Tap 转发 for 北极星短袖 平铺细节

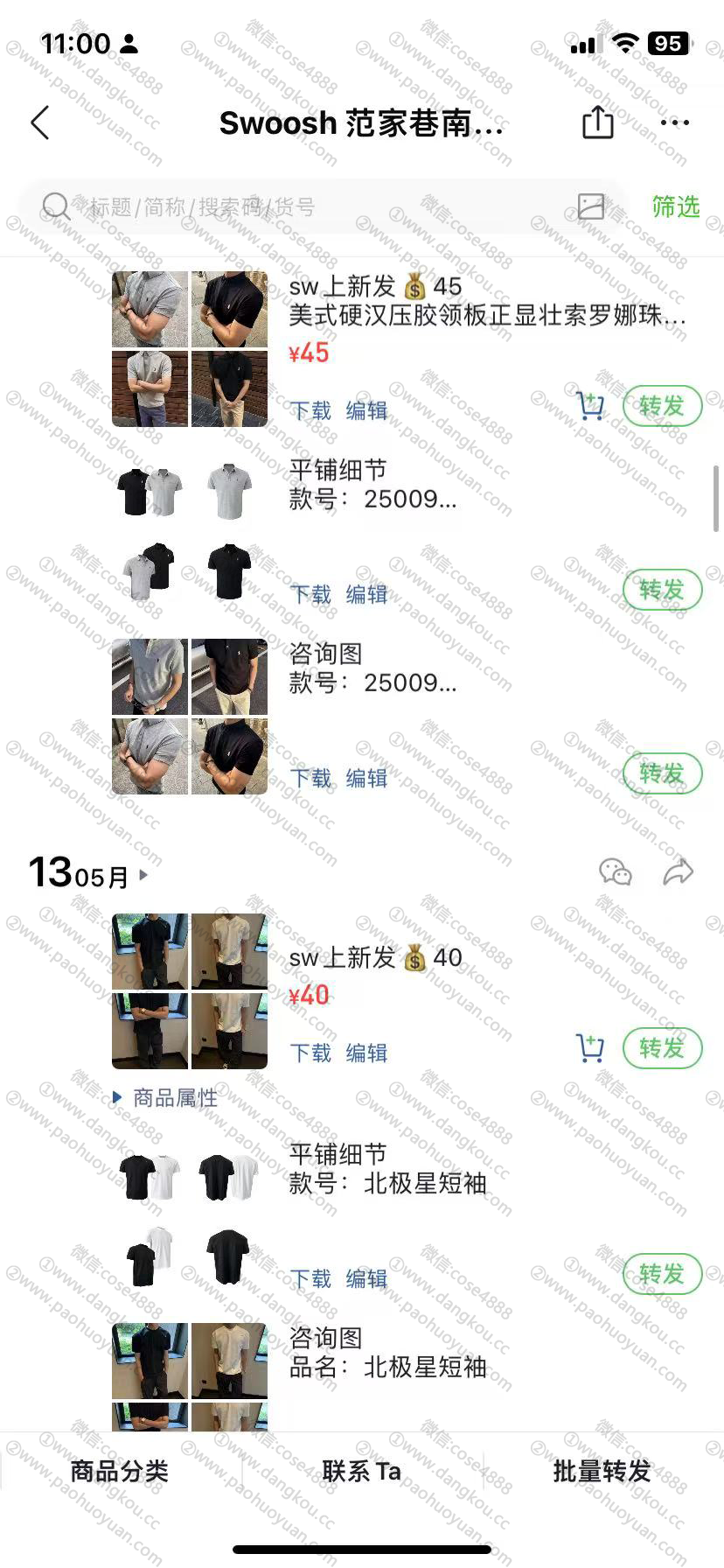pyautogui.click(x=662, y=1274)
